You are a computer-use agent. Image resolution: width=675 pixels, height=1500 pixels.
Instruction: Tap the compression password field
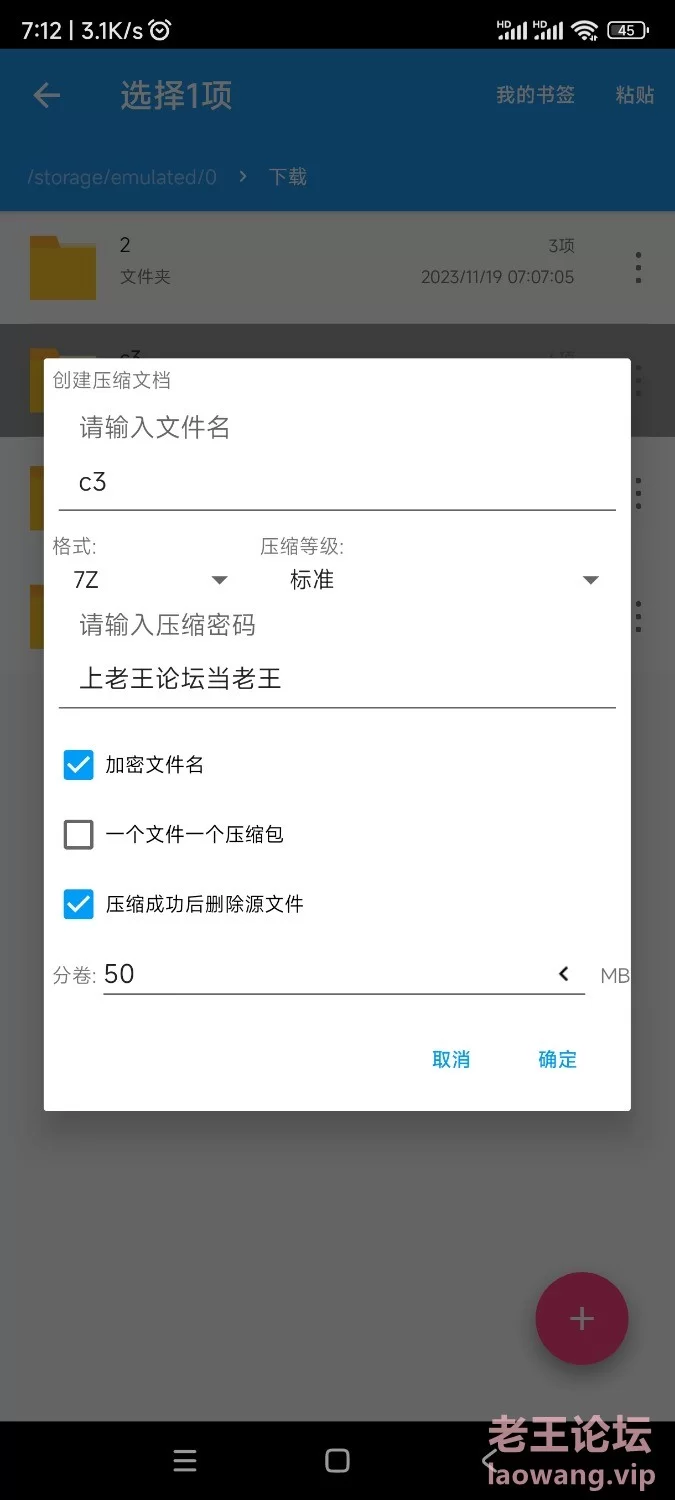(337, 680)
